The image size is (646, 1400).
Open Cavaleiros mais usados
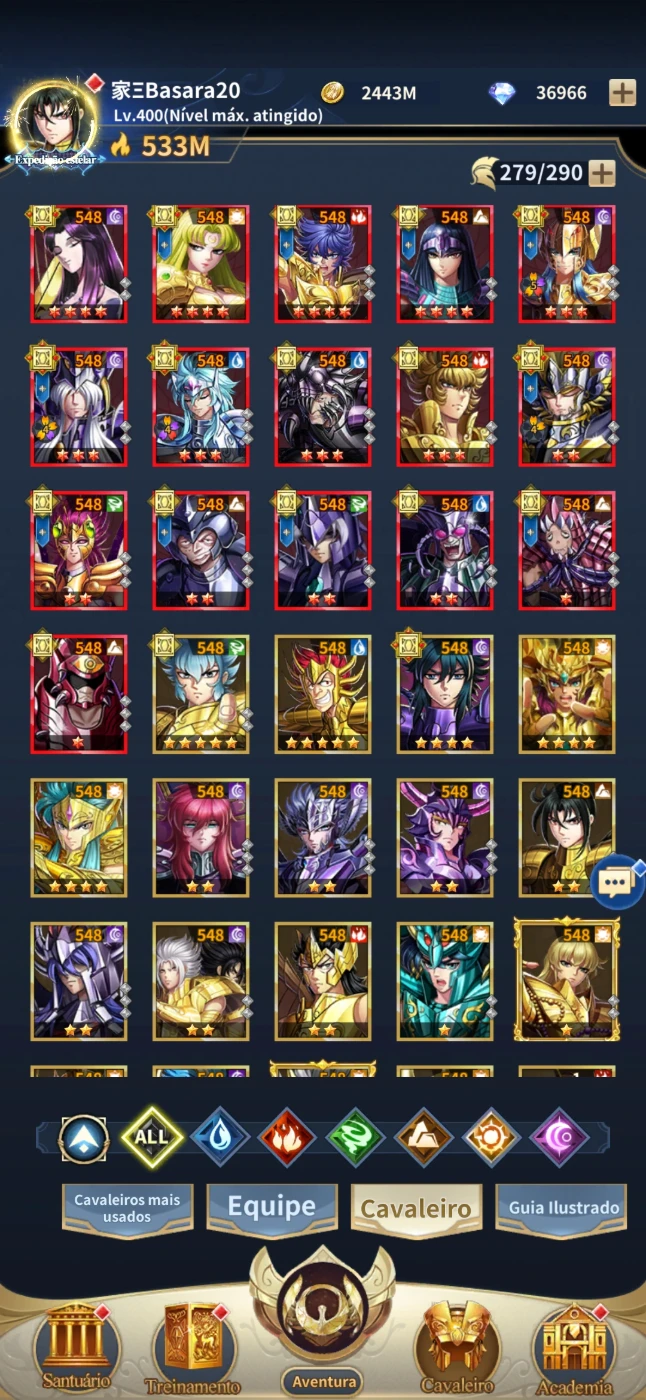tap(127, 1208)
